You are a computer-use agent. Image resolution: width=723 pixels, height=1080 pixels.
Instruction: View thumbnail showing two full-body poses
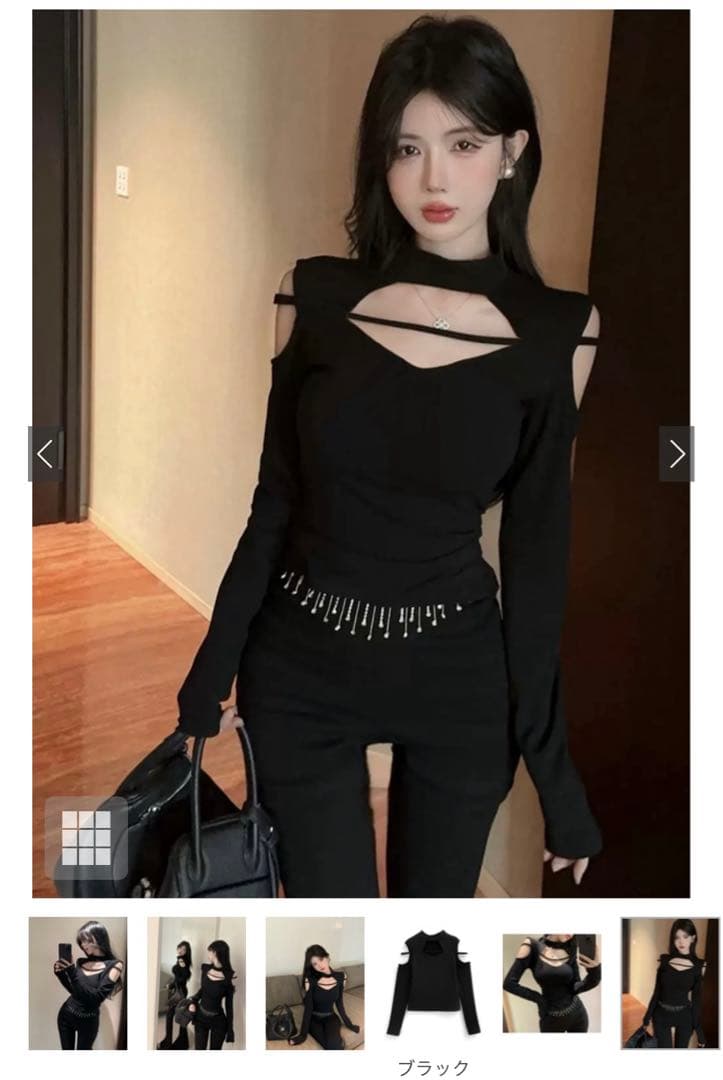197,983
